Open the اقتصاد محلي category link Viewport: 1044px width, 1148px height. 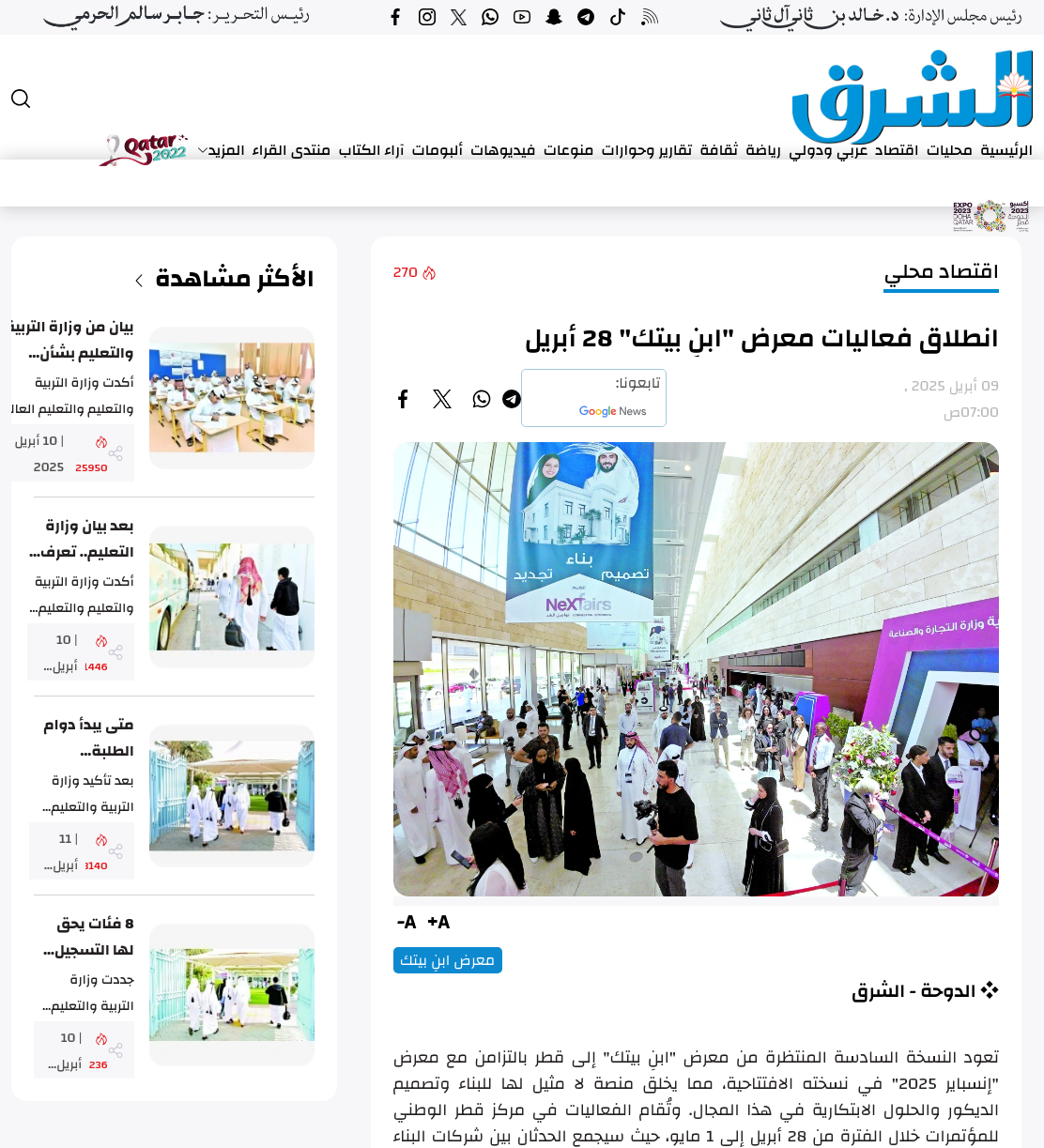click(941, 272)
